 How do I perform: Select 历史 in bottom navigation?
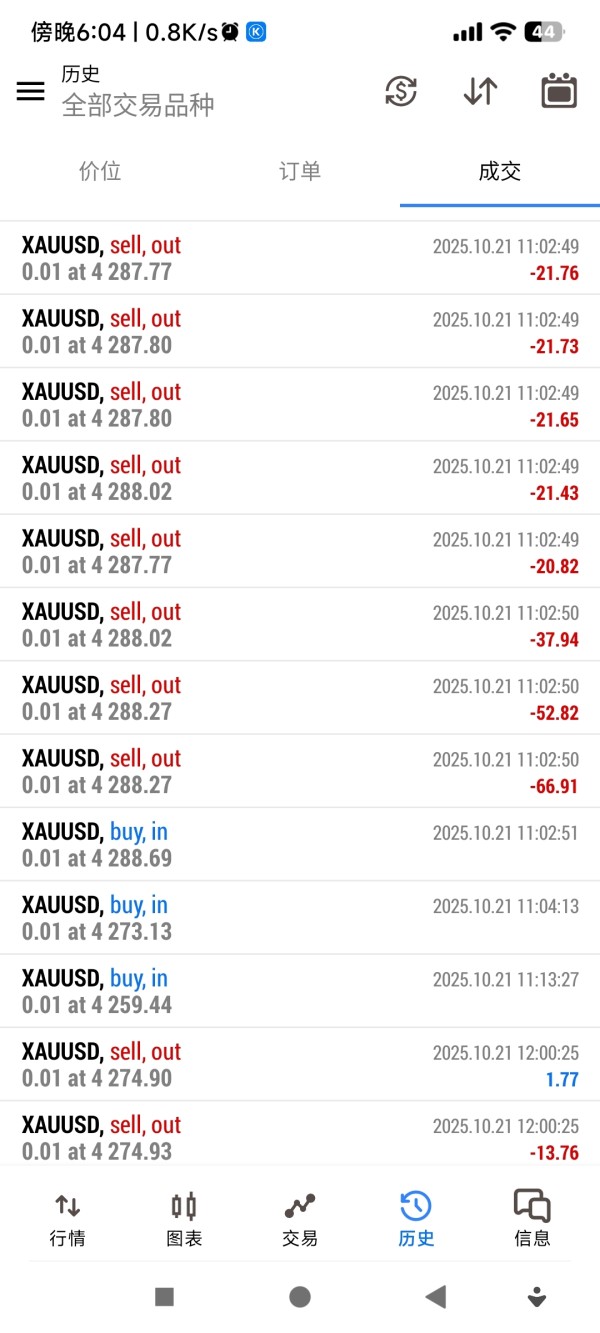click(x=416, y=1219)
